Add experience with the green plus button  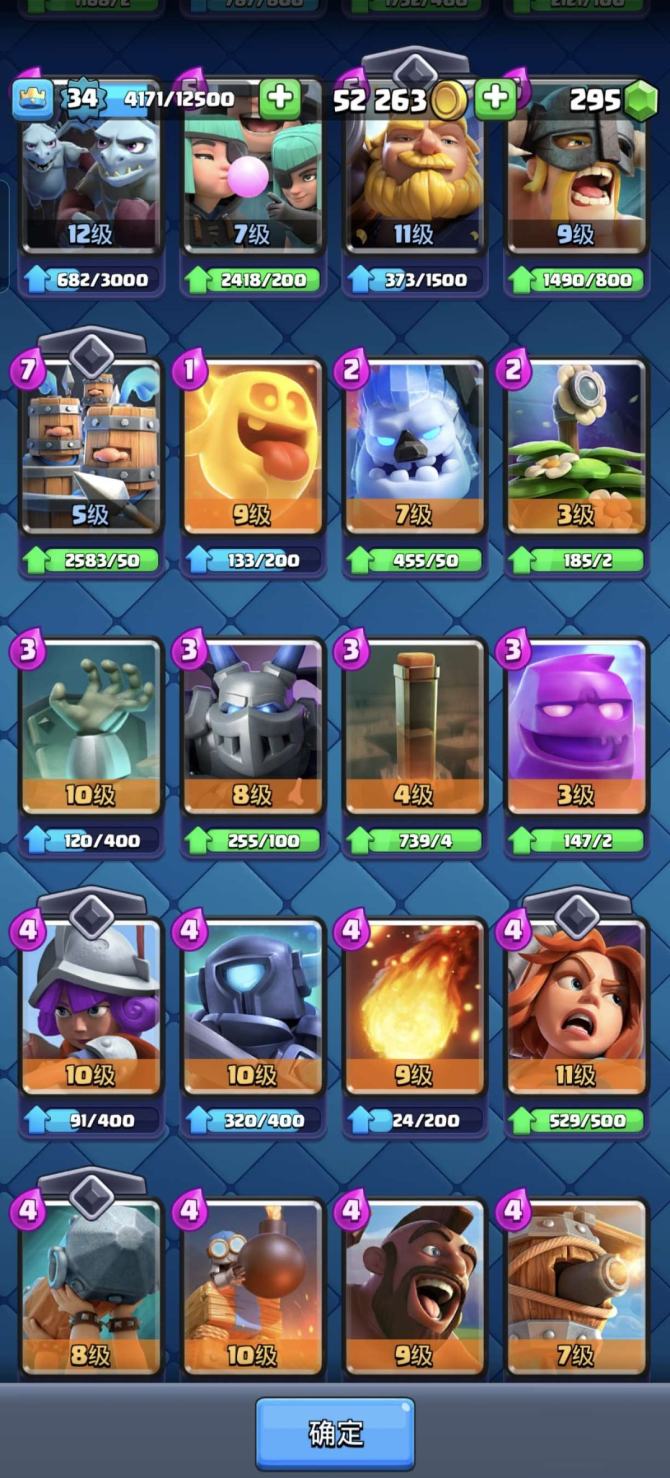280,98
